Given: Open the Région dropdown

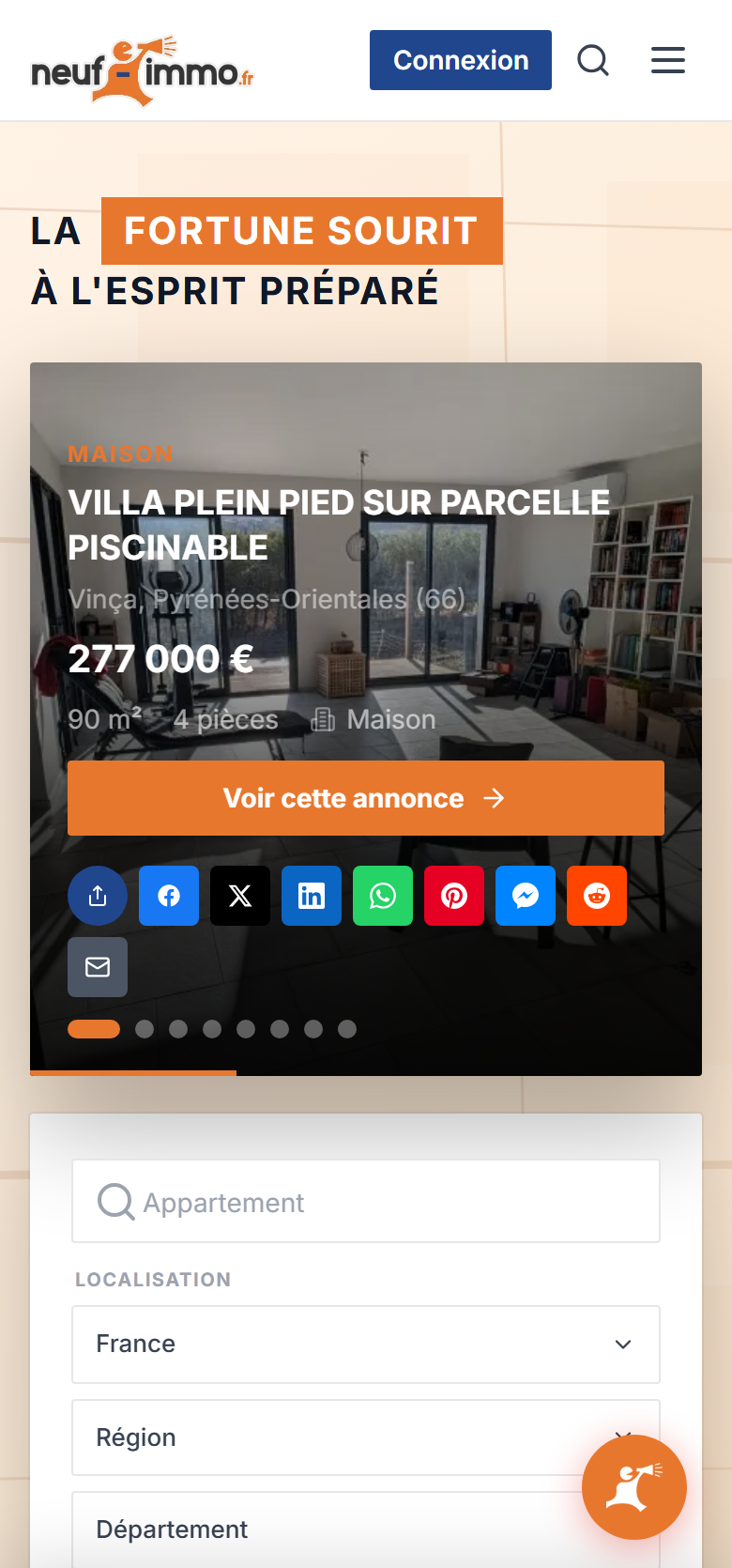Looking at the screenshot, I should pyautogui.click(x=366, y=1437).
